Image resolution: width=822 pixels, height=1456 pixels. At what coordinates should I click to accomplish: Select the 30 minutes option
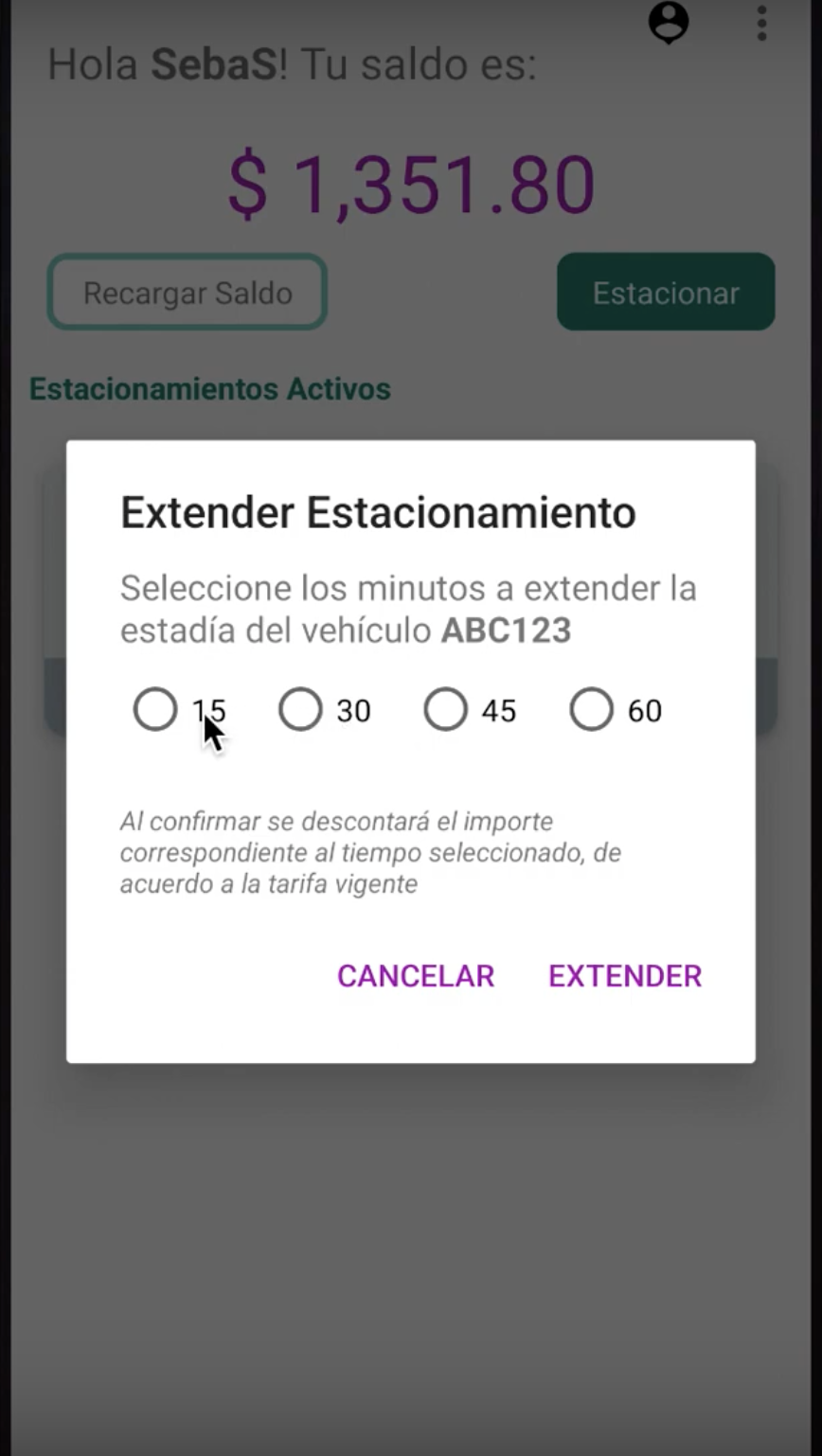301,709
